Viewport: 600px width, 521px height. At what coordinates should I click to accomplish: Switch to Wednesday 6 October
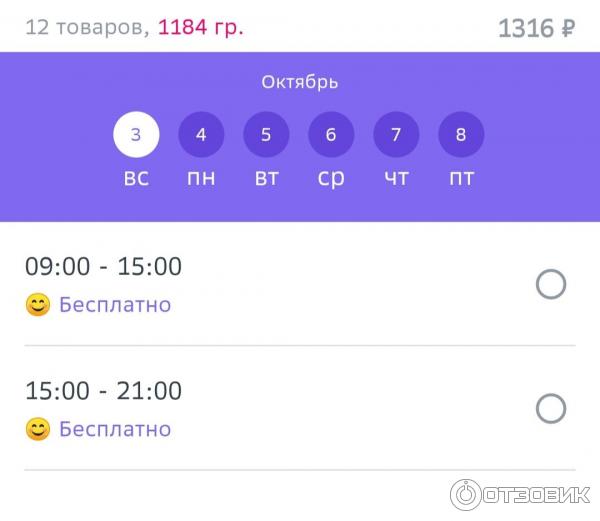[x=331, y=135]
